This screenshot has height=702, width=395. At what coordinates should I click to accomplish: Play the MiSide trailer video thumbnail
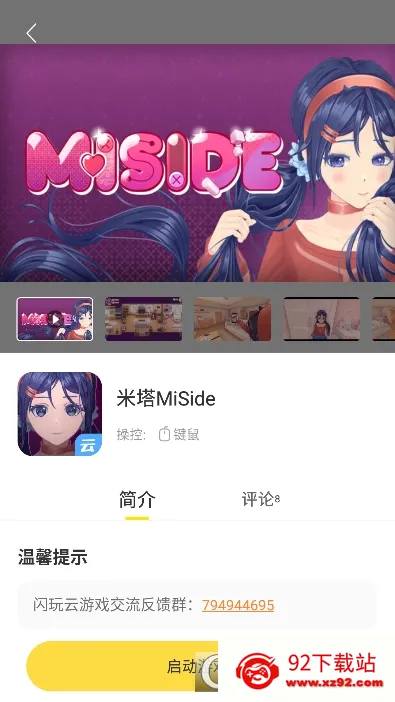coord(55,319)
